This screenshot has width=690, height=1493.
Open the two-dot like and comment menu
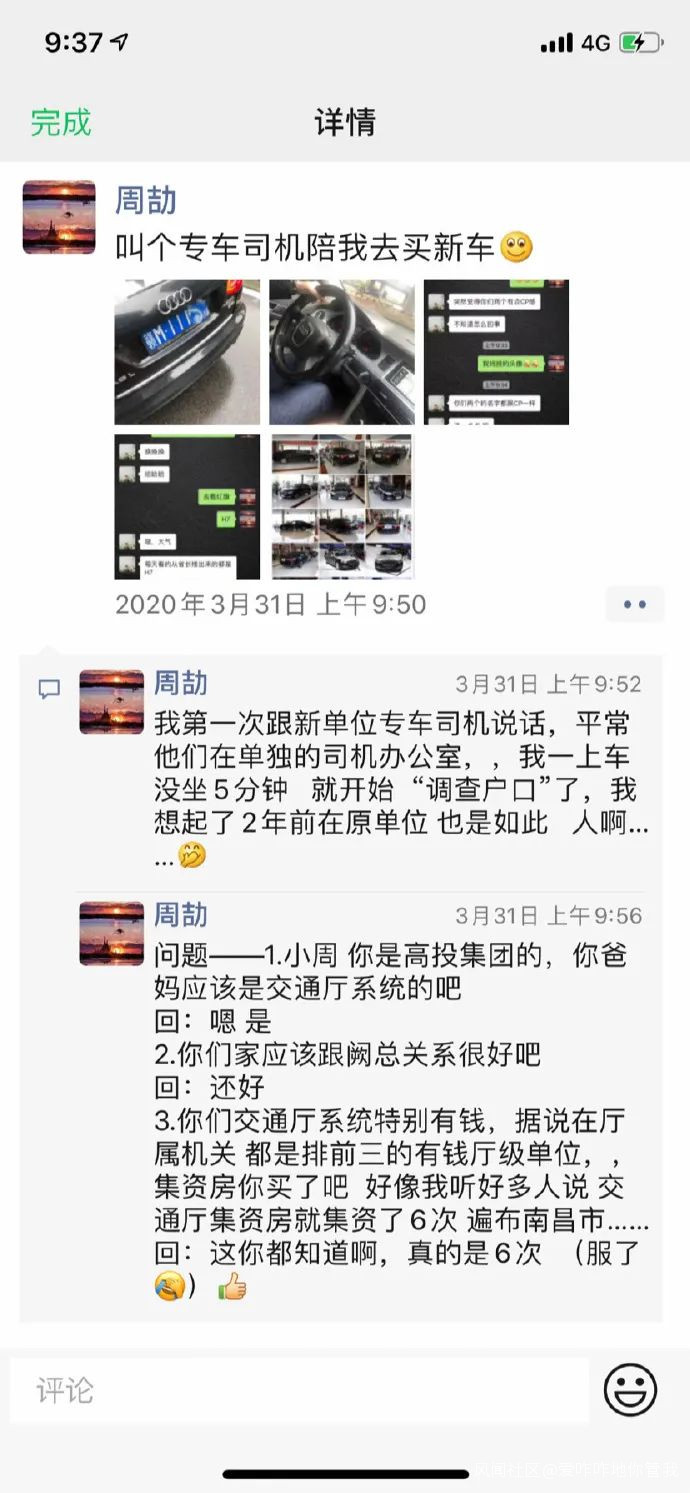pos(634,605)
